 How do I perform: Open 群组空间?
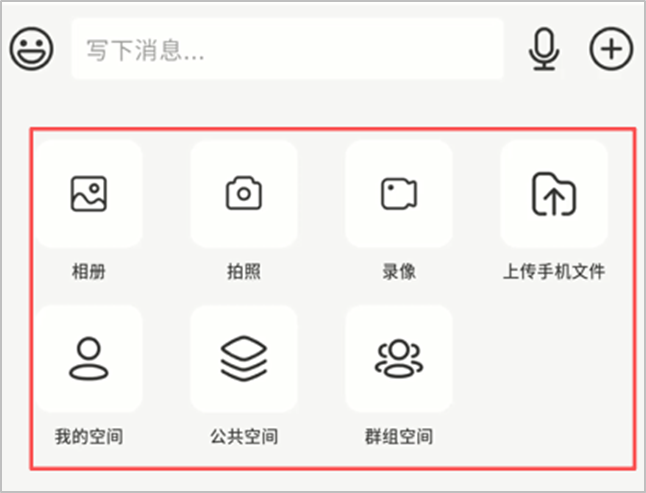pos(398,359)
